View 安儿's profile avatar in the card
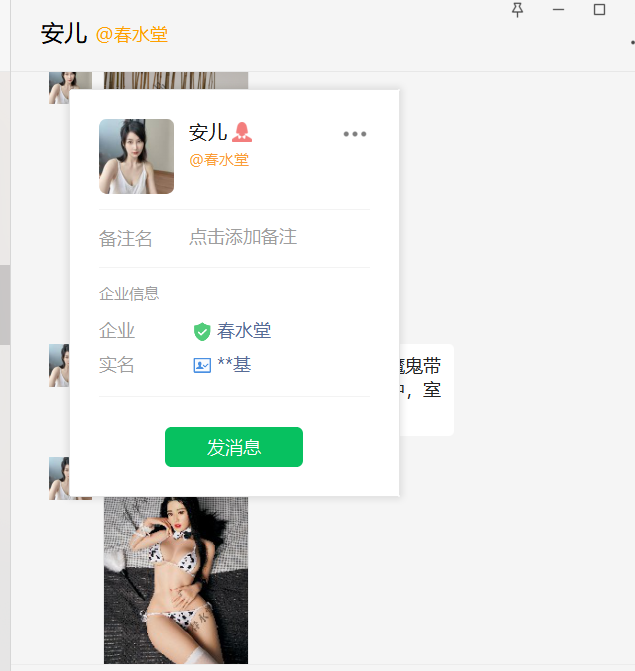This screenshot has width=635, height=671. click(136, 156)
